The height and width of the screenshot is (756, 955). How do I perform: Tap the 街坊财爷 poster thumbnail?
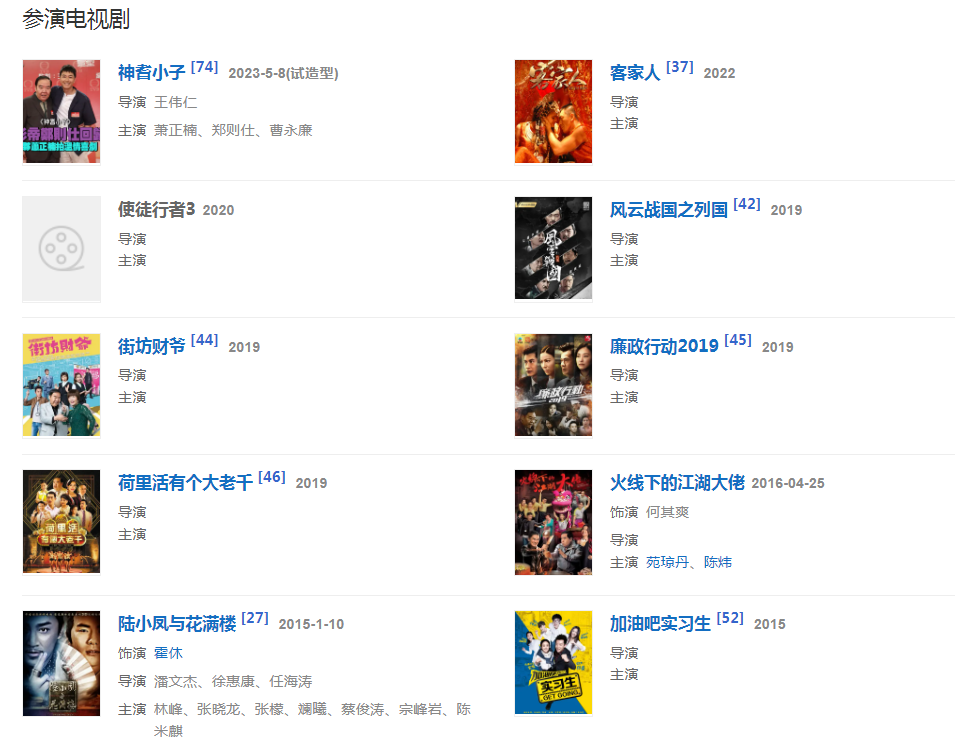pos(61,385)
